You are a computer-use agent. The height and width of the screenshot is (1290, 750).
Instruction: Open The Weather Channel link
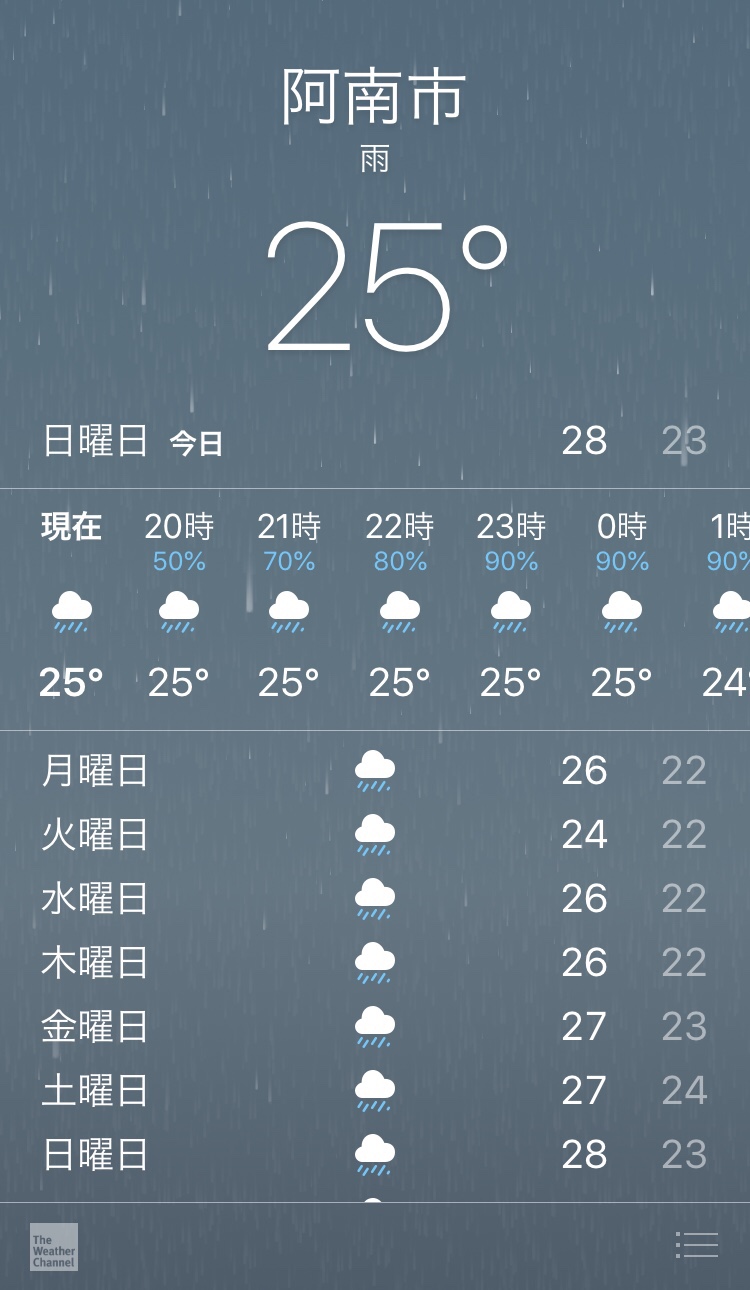(54, 1247)
